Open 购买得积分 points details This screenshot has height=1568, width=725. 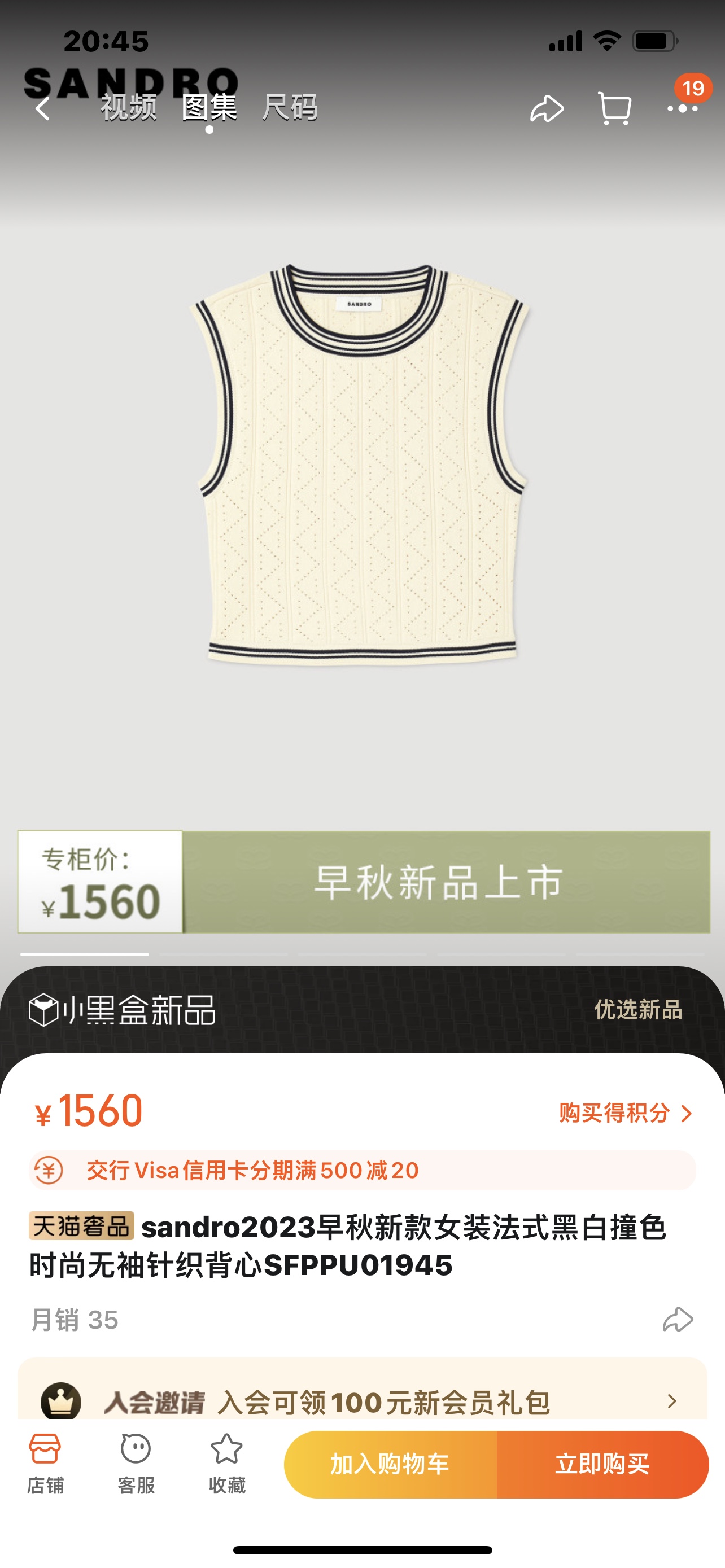pos(625,1113)
